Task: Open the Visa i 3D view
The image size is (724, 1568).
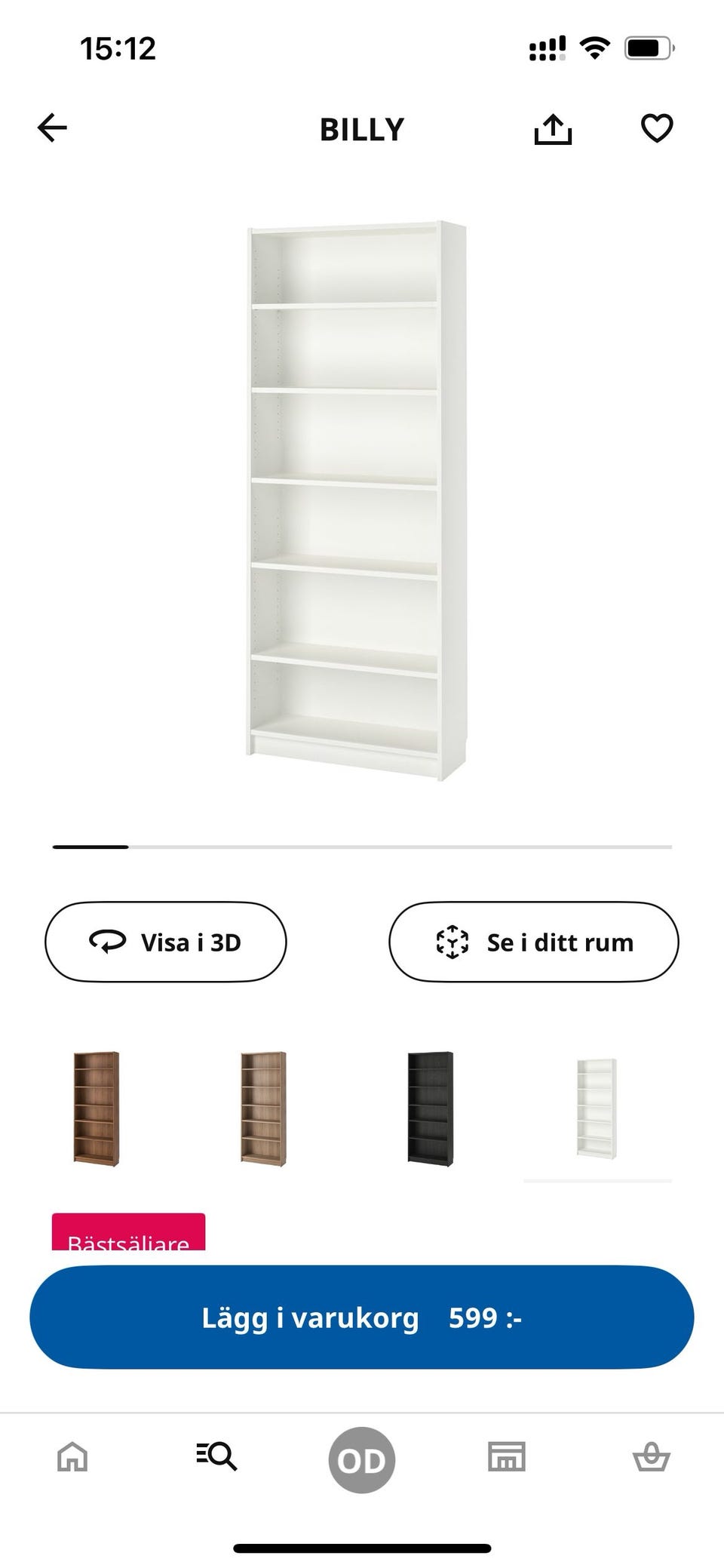Action: click(x=166, y=942)
